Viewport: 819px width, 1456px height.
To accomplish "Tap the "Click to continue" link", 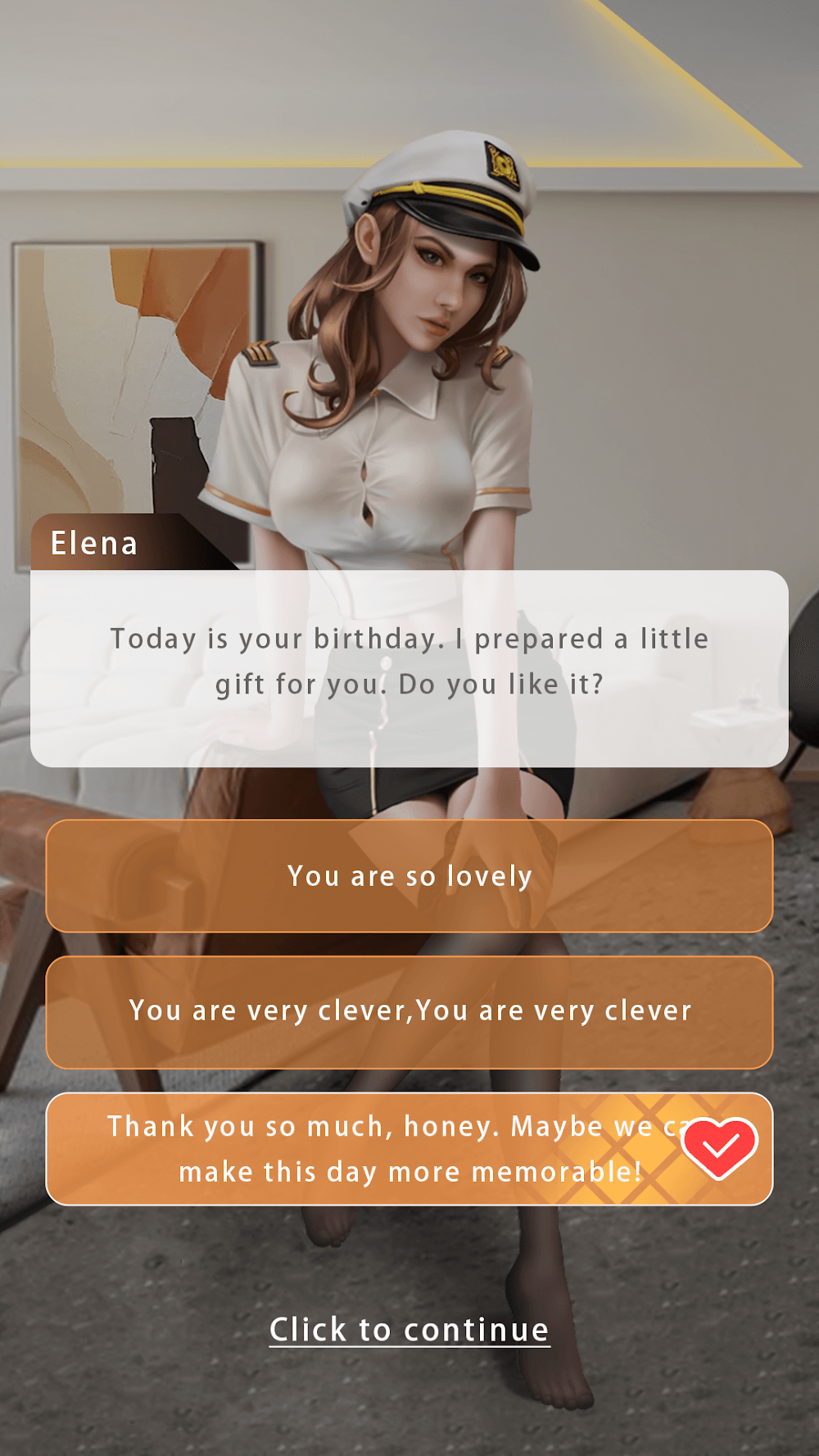I will pos(409,1330).
